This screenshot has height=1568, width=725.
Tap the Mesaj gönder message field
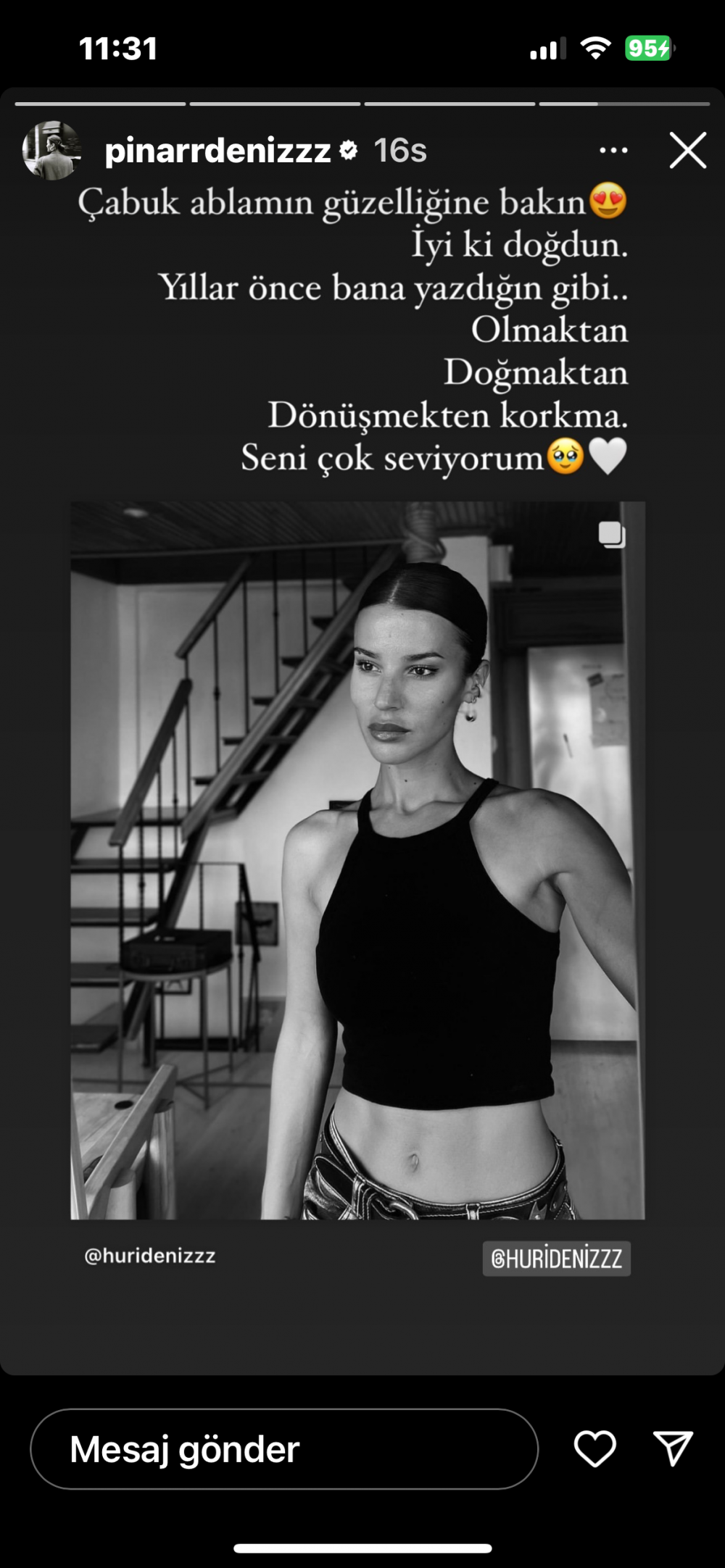[x=283, y=1449]
